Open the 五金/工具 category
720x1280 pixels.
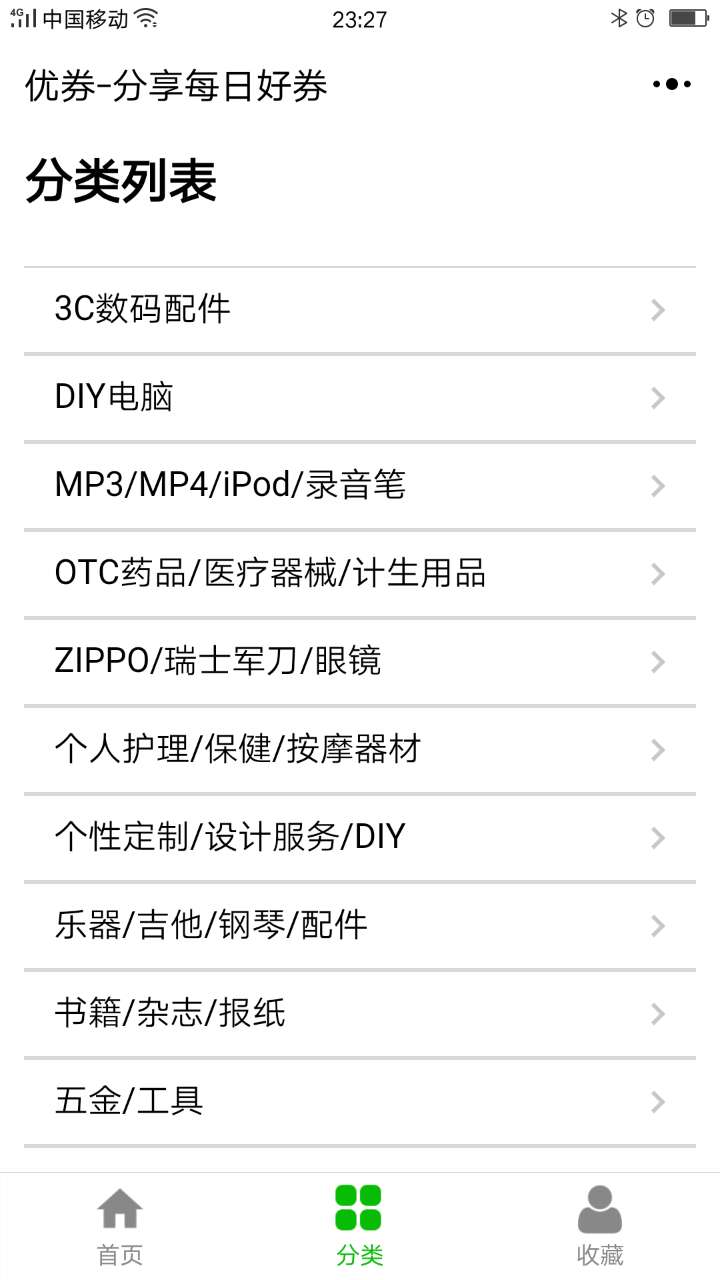tap(360, 1102)
